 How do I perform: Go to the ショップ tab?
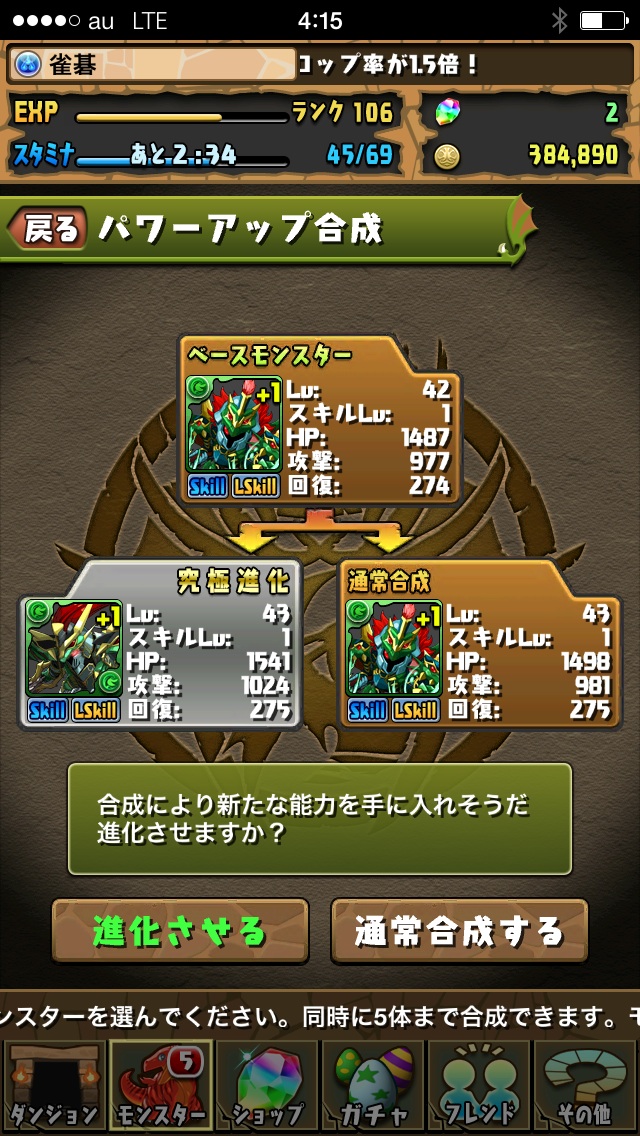[266, 1086]
